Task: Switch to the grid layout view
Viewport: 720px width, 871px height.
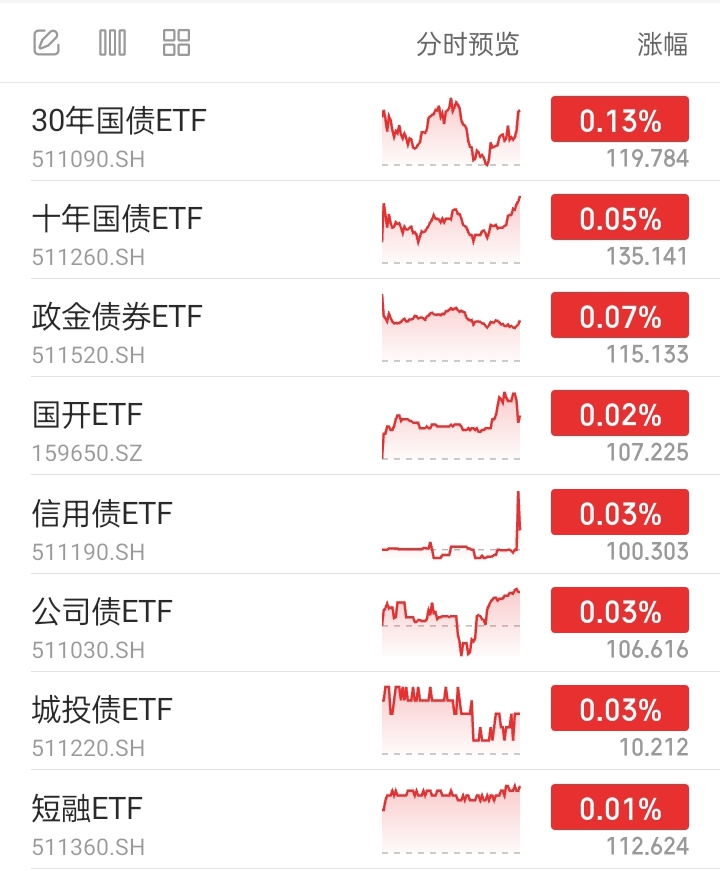Action: tap(176, 43)
